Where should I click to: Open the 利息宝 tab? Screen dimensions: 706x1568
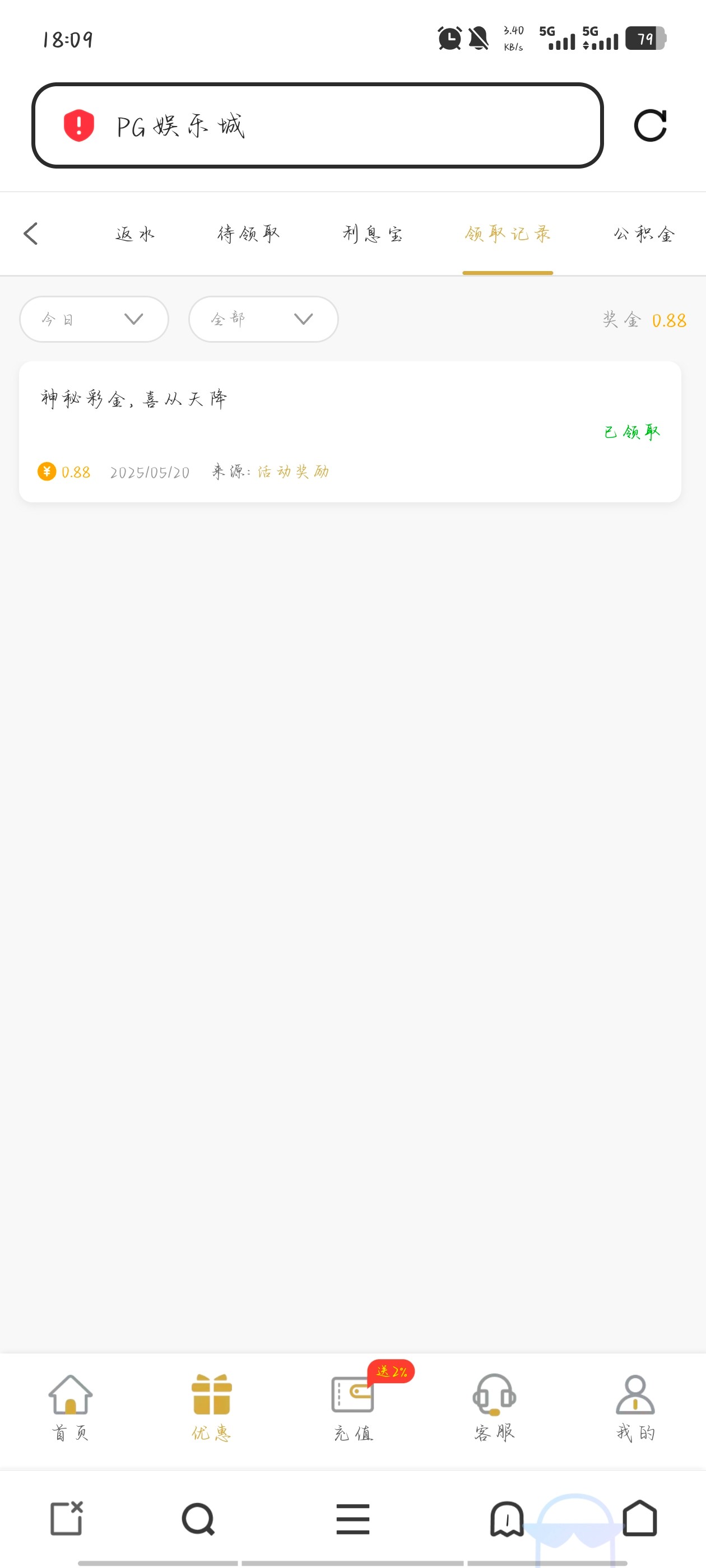373,234
